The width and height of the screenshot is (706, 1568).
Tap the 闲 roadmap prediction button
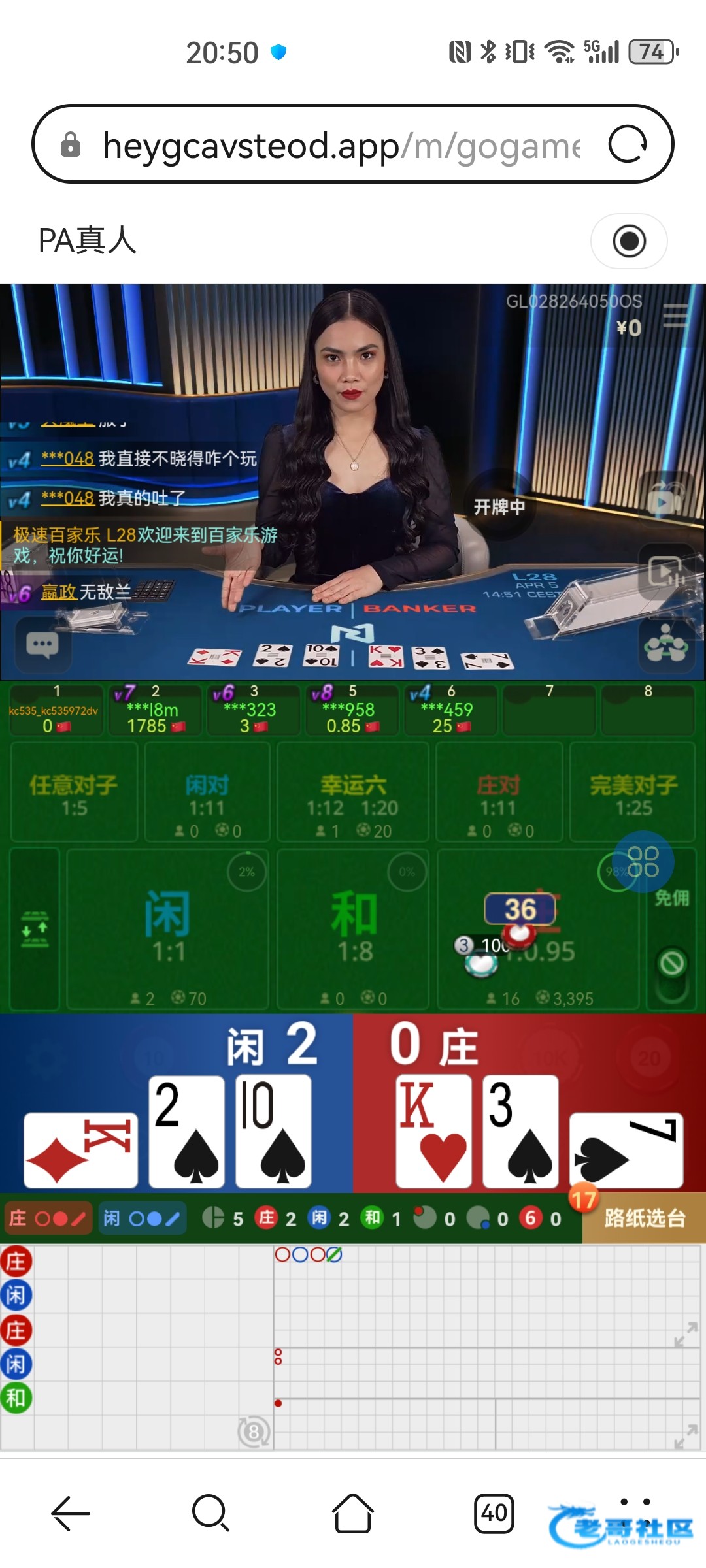point(142,1218)
